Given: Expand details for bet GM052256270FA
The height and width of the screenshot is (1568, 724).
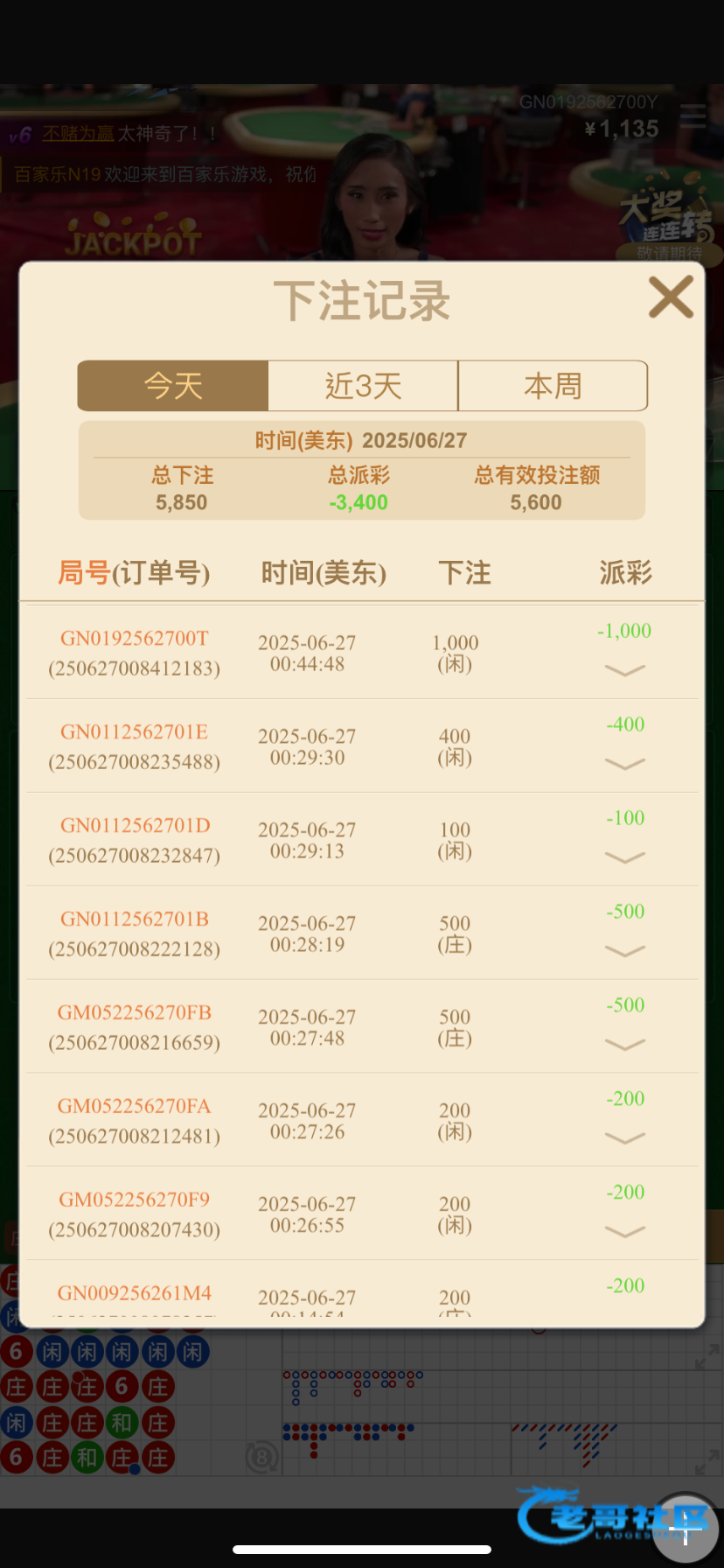Looking at the screenshot, I should click(625, 1138).
